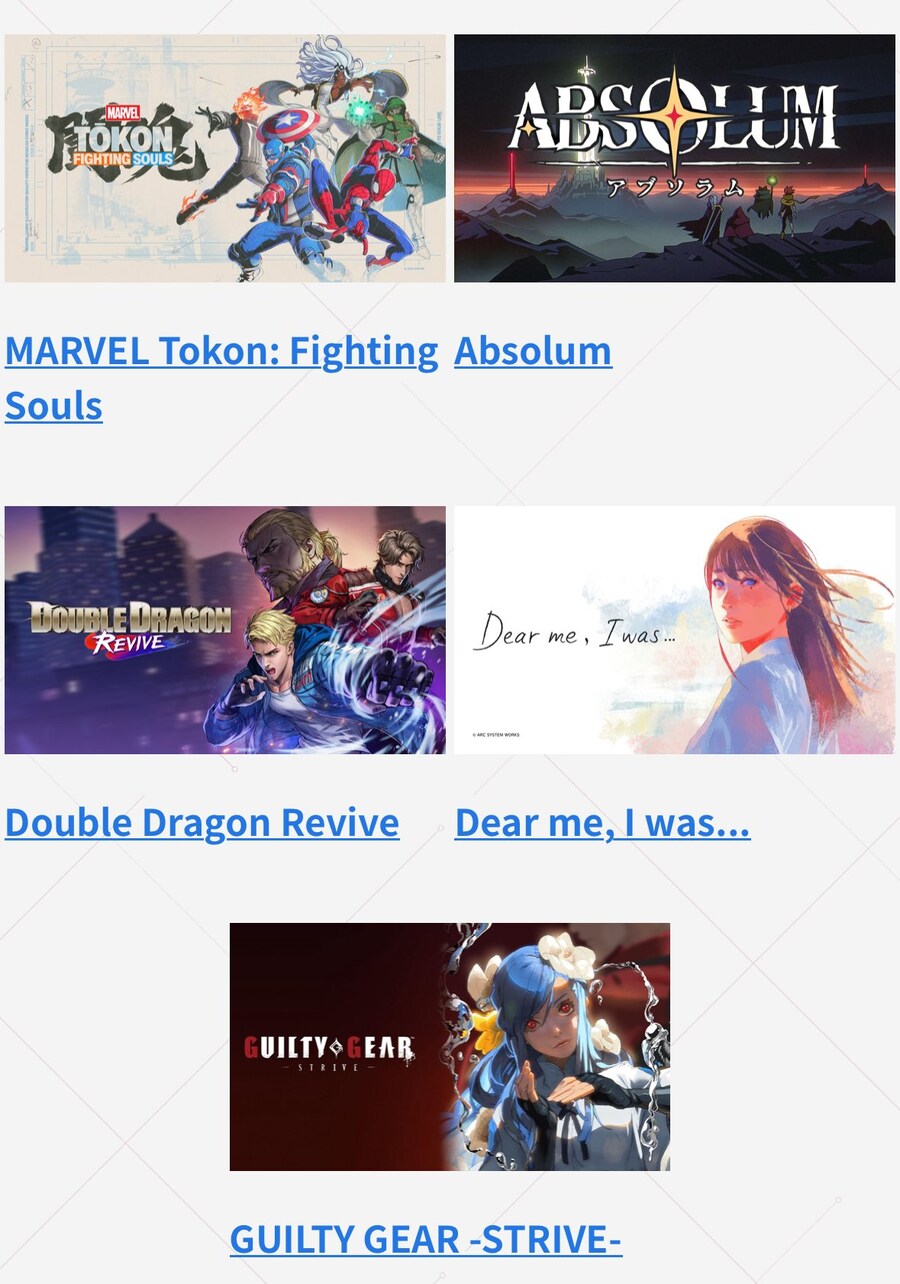The image size is (900, 1284).
Task: Open the Absolum title link
Action: click(532, 352)
